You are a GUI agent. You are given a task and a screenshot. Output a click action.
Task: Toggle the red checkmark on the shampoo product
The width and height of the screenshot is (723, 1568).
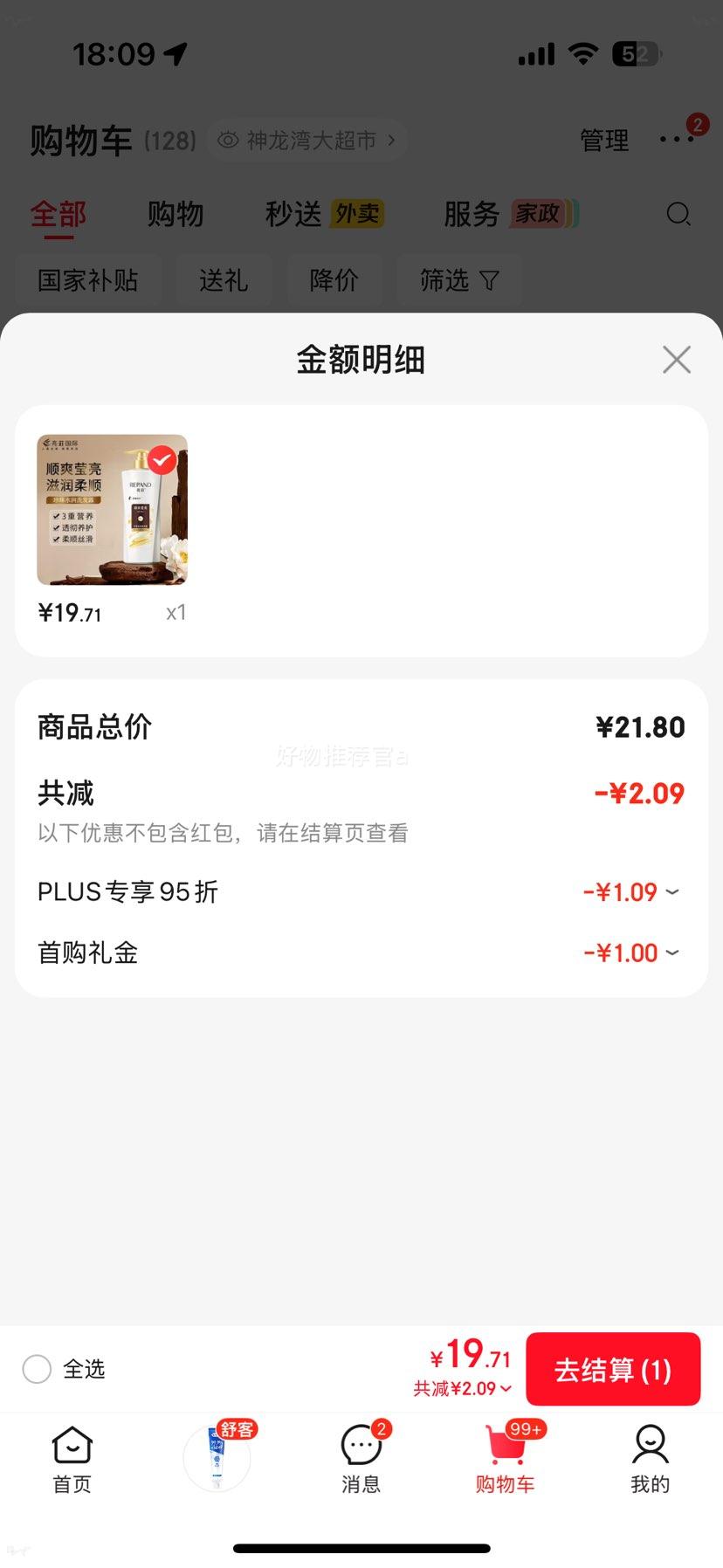click(161, 460)
